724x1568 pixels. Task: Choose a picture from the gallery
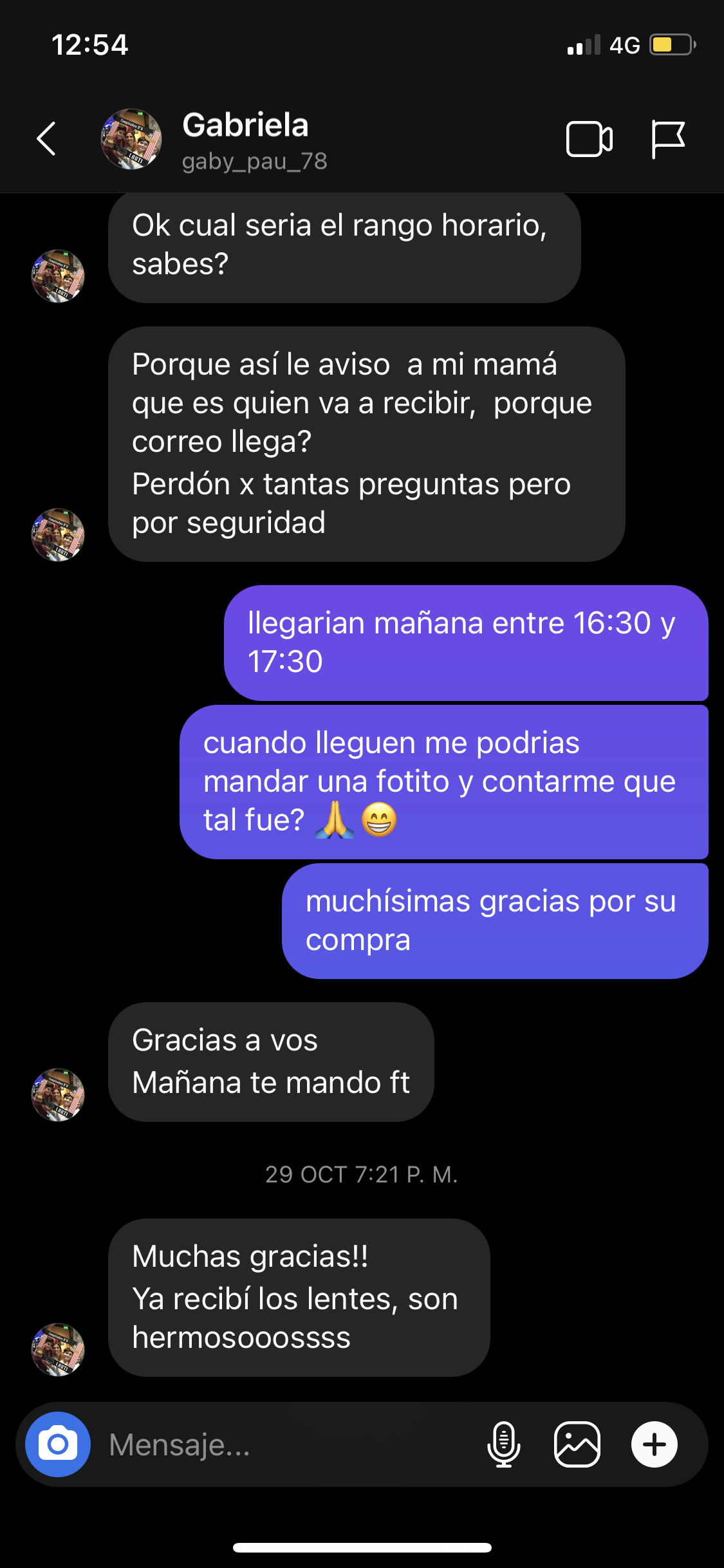577,1444
